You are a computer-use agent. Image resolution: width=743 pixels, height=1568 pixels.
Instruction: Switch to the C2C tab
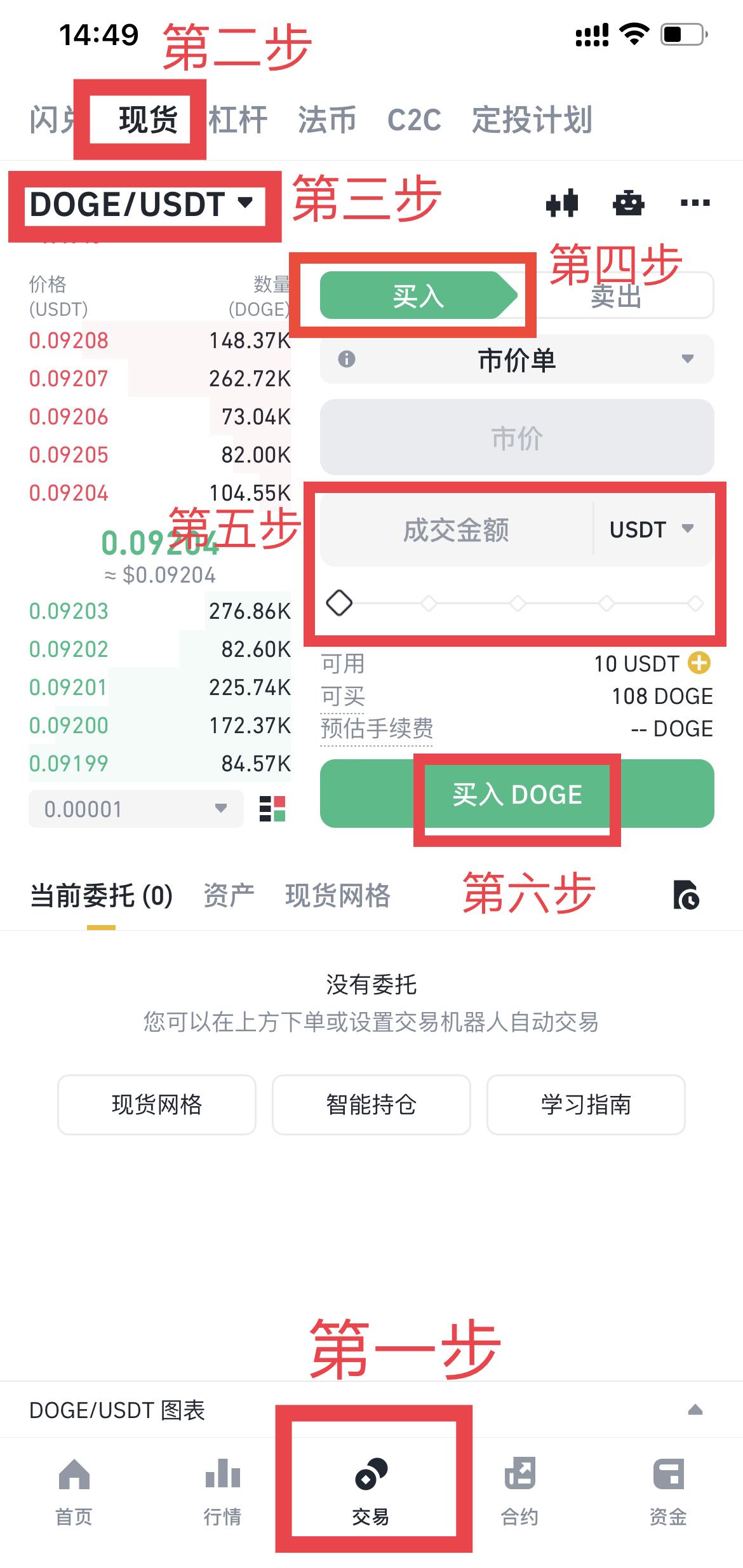click(x=414, y=119)
